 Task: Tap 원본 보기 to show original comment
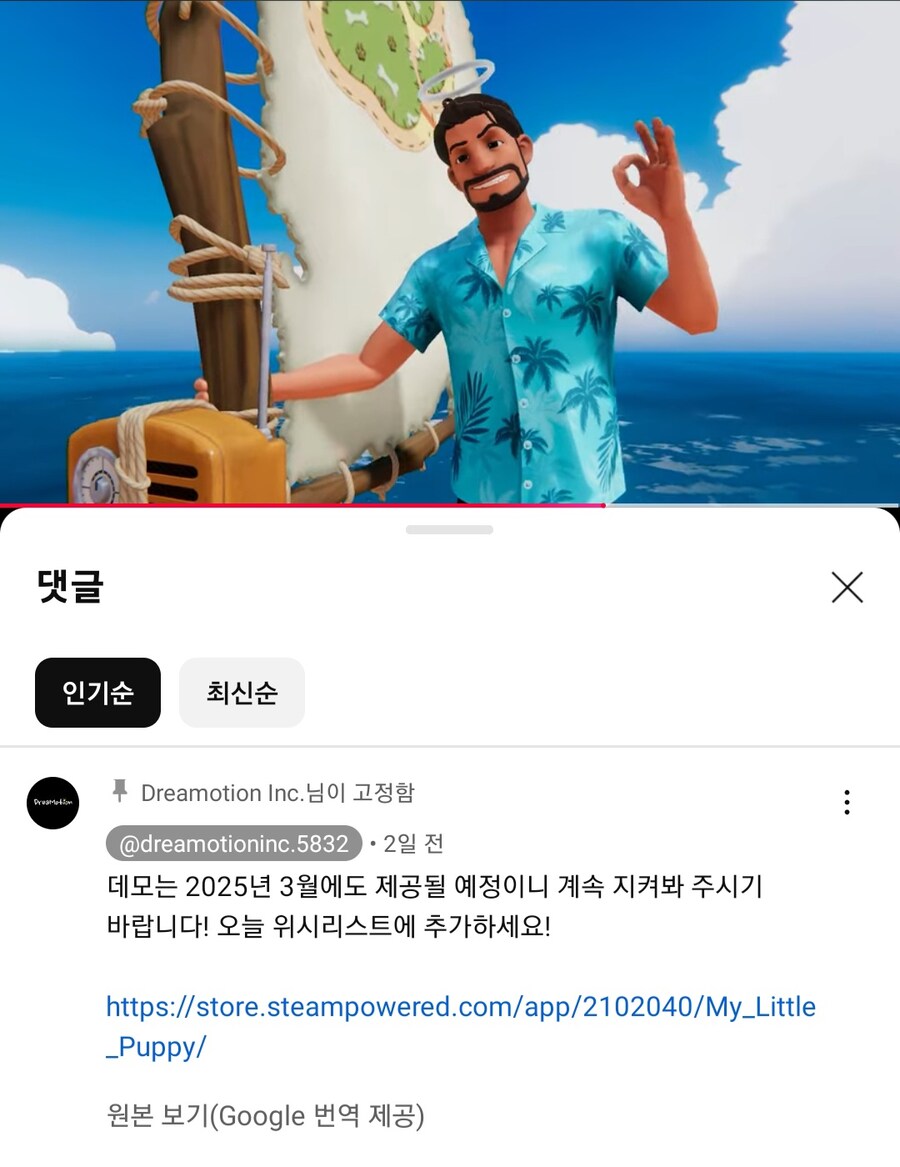click(x=265, y=1116)
